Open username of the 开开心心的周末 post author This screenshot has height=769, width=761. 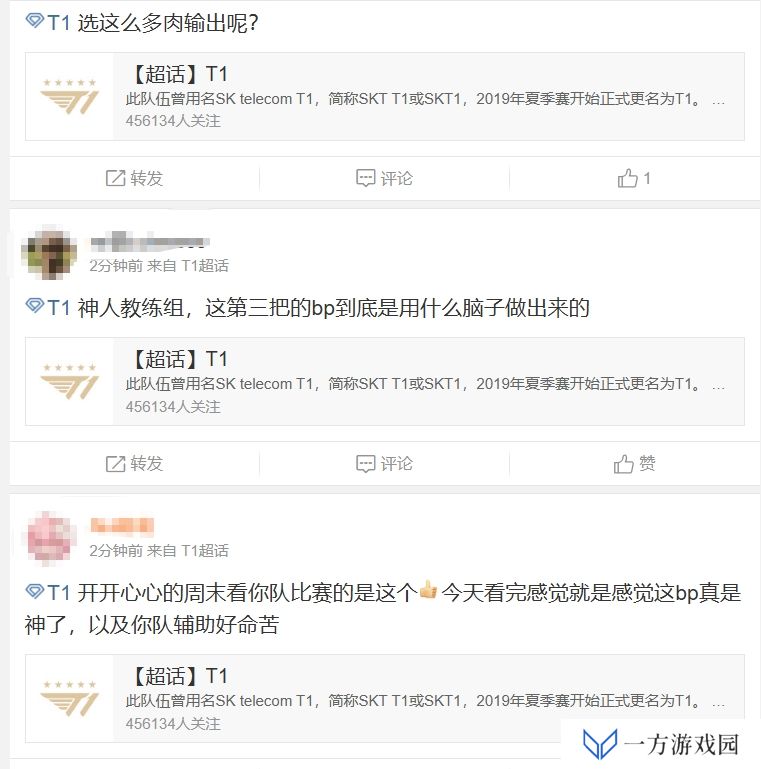(121, 526)
